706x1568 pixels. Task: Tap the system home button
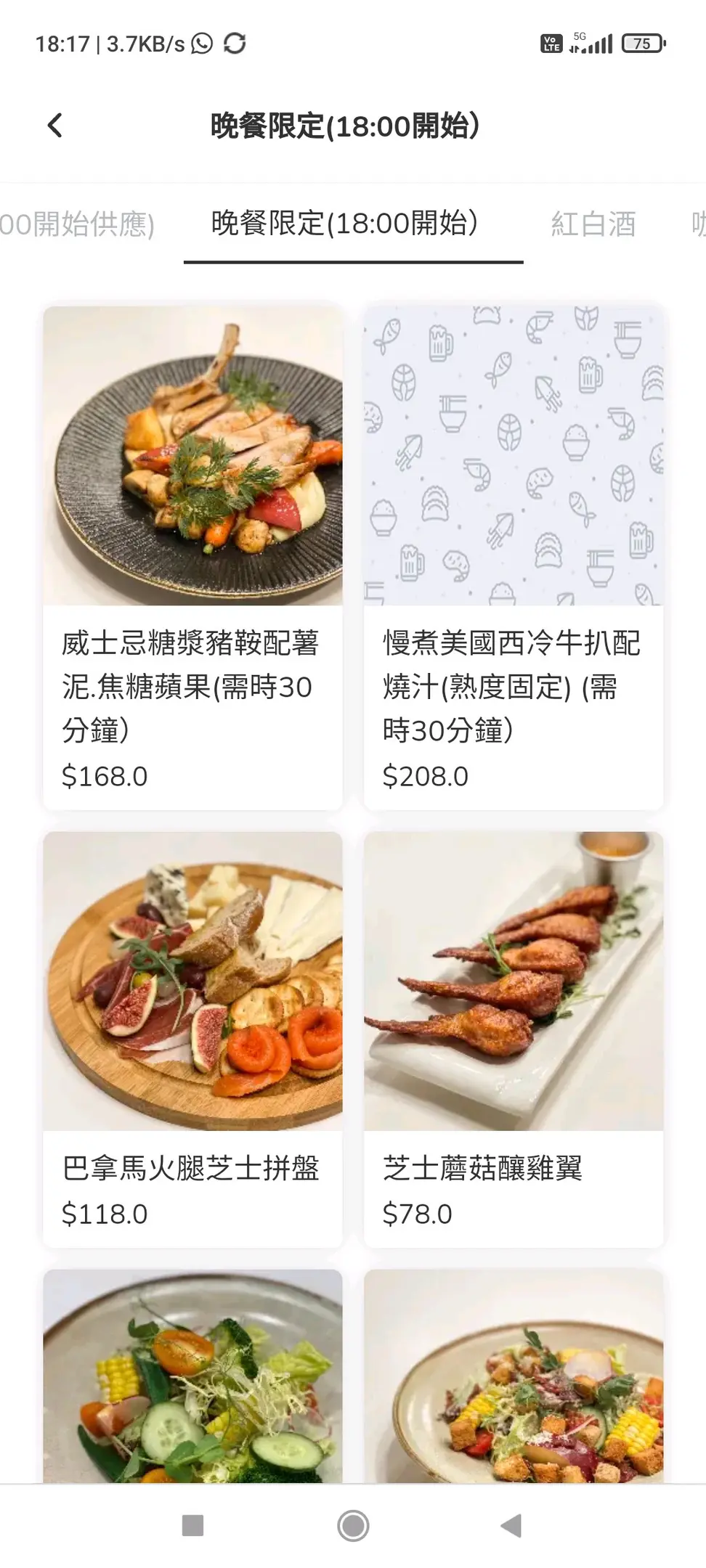(353, 1525)
